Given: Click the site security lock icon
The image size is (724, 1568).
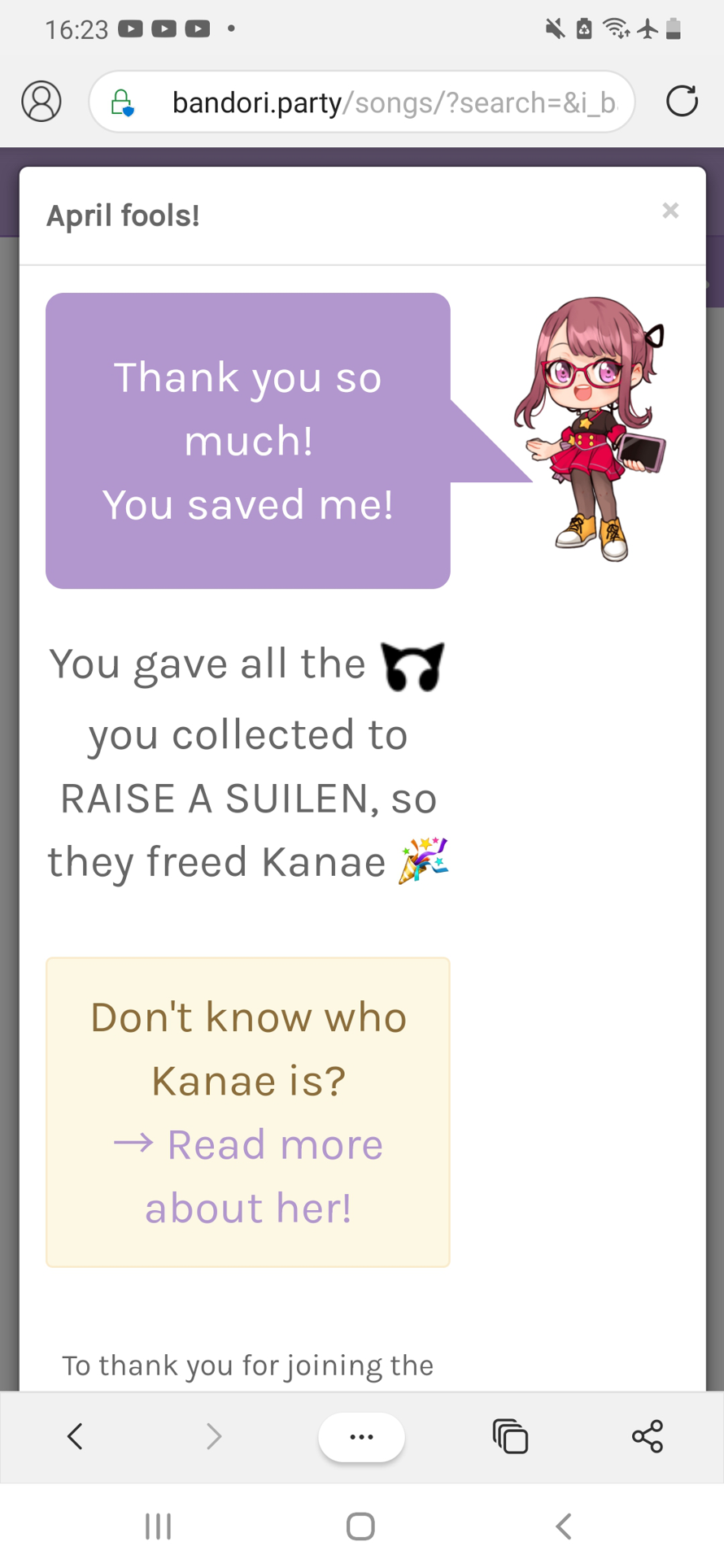Looking at the screenshot, I should [x=122, y=102].
